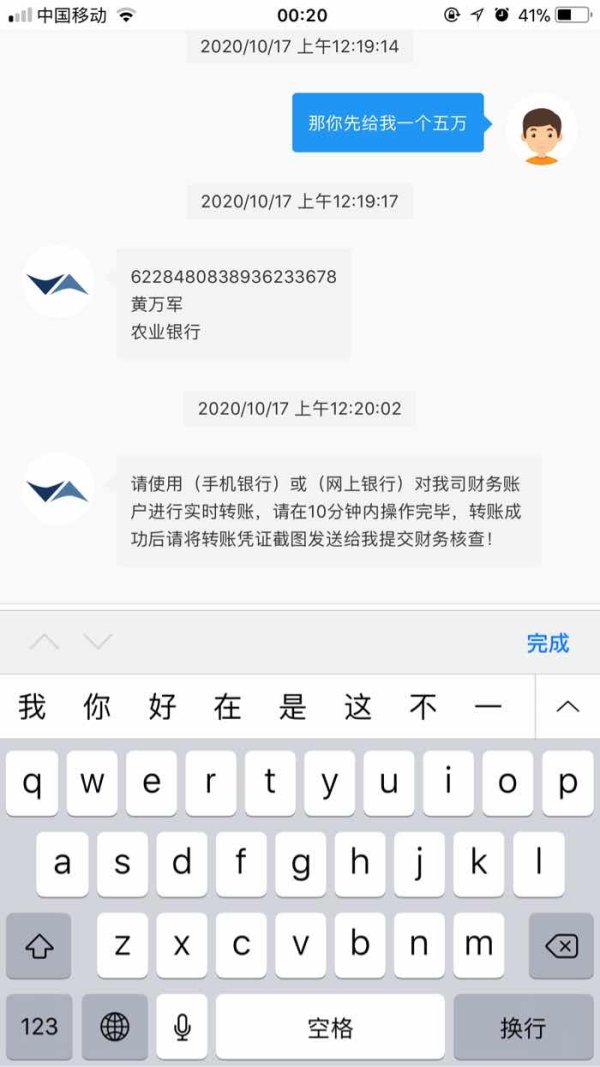This screenshot has height=1067, width=600.
Task: Hit the backspace key
Action: [x=561, y=946]
